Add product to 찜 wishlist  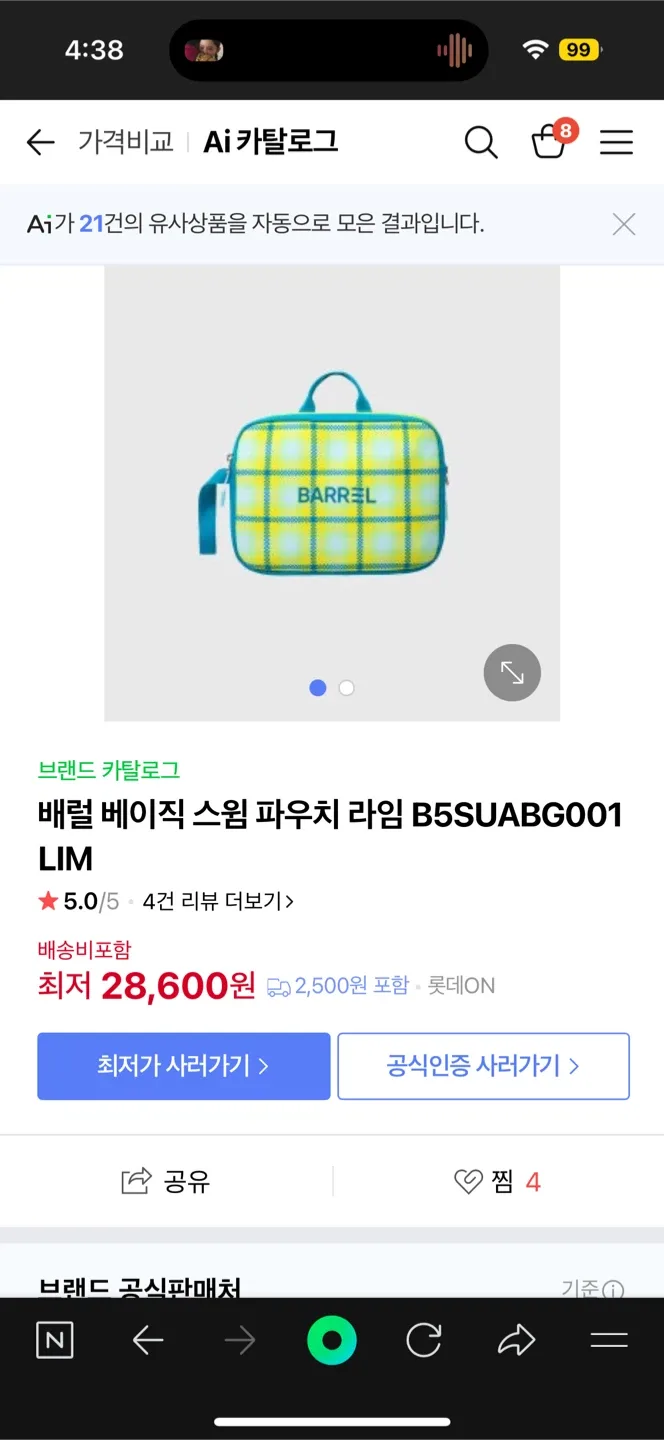pos(496,1181)
